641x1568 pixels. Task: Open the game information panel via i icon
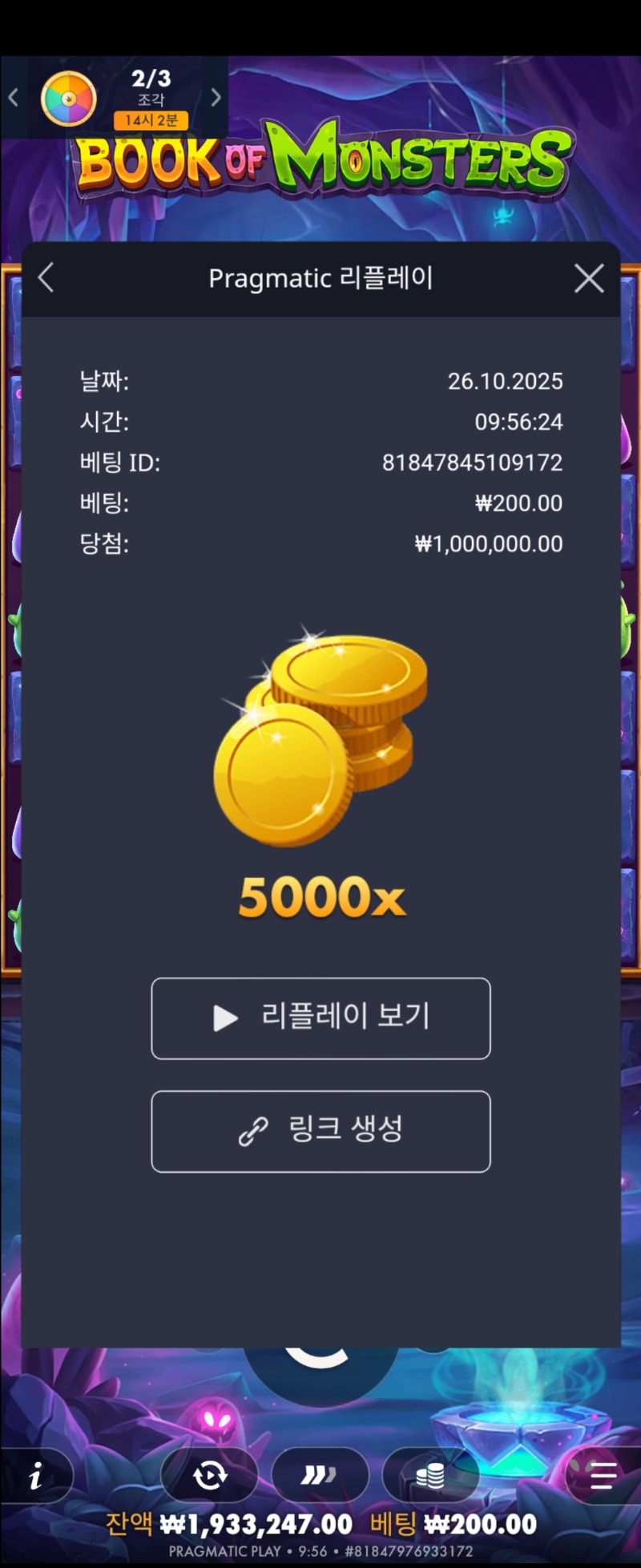pos(37,1475)
